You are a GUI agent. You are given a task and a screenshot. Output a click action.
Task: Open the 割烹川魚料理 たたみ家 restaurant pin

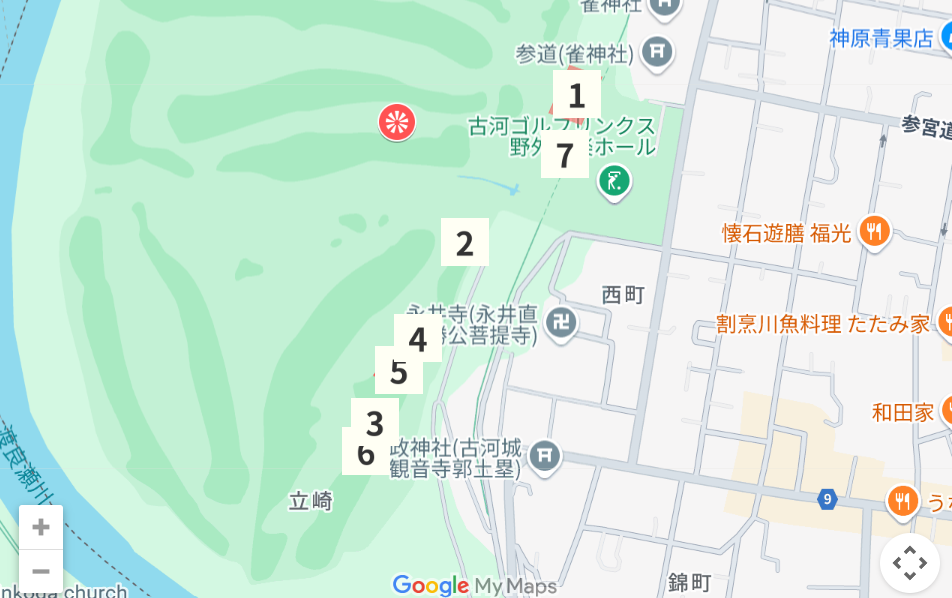coord(945,323)
